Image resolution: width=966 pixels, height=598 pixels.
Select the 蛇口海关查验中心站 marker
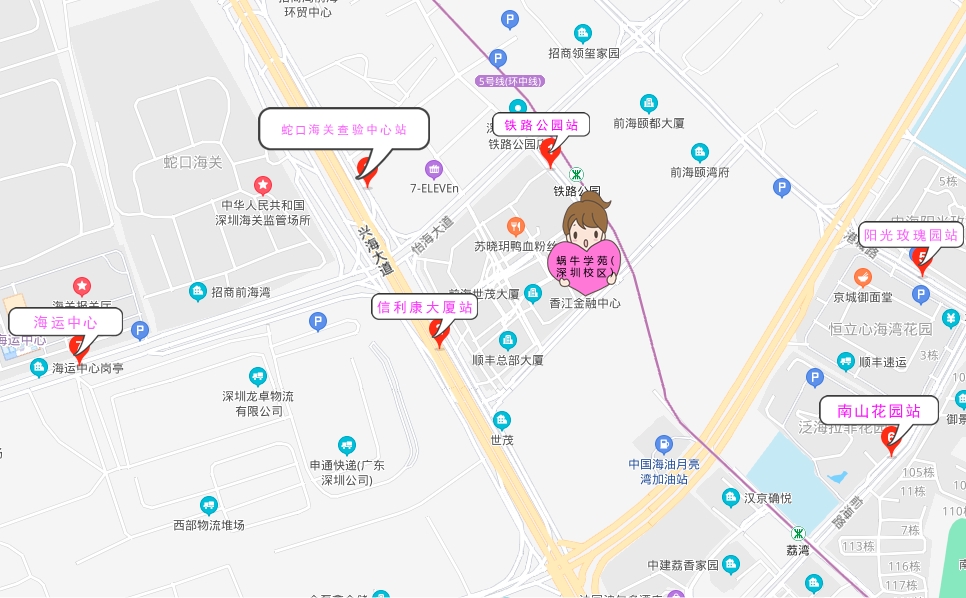[x=367, y=169]
